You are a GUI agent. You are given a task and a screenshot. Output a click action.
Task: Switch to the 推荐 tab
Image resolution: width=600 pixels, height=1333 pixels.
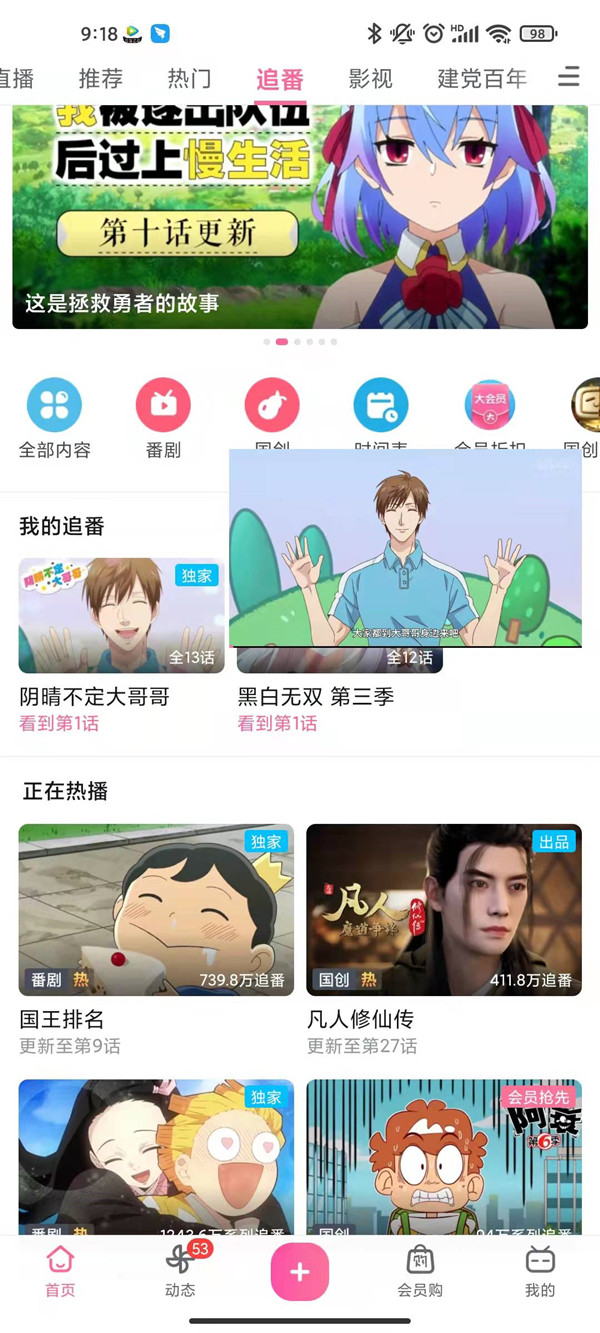pos(100,78)
